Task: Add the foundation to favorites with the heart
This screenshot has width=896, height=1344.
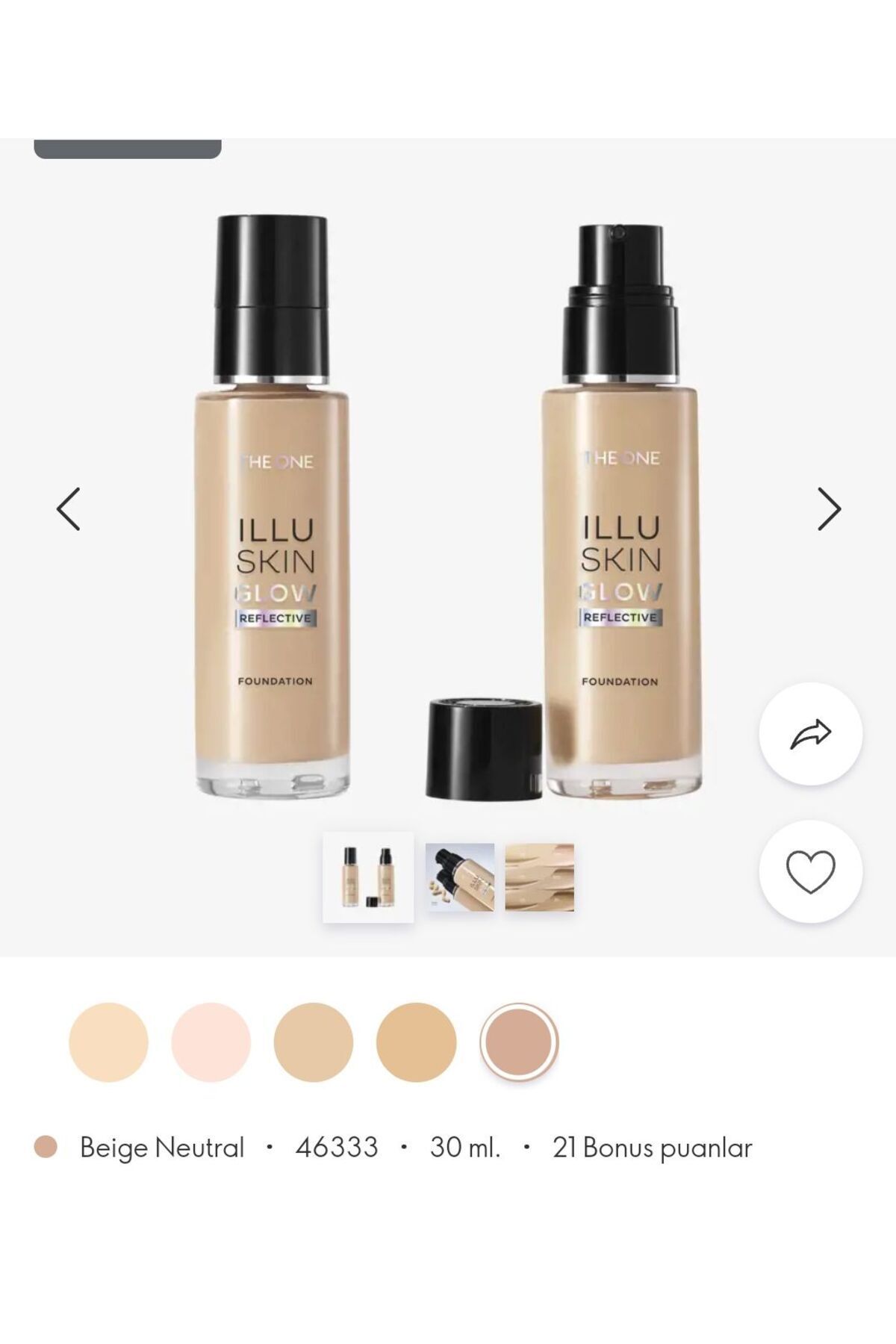Action: coord(810,871)
